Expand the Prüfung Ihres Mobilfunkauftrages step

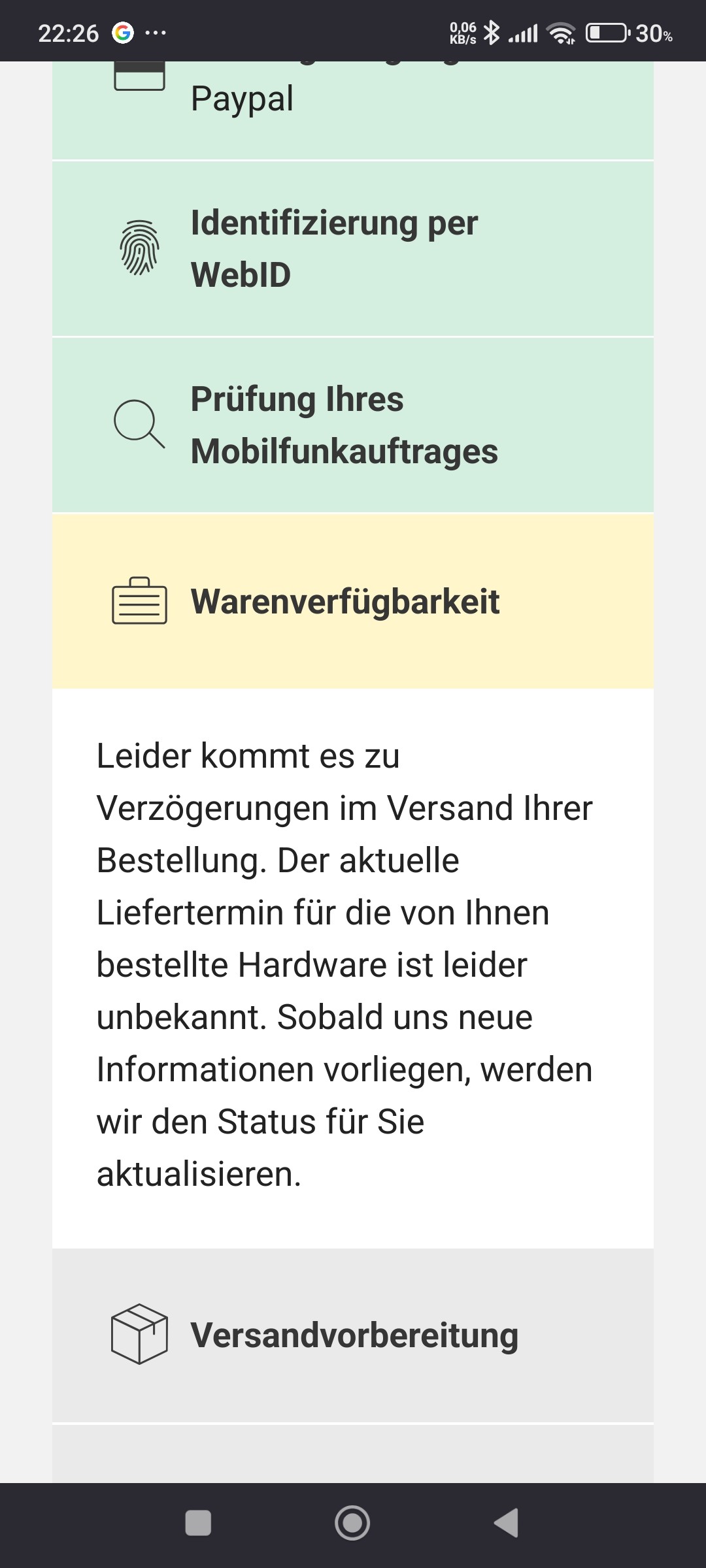pyautogui.click(x=353, y=425)
